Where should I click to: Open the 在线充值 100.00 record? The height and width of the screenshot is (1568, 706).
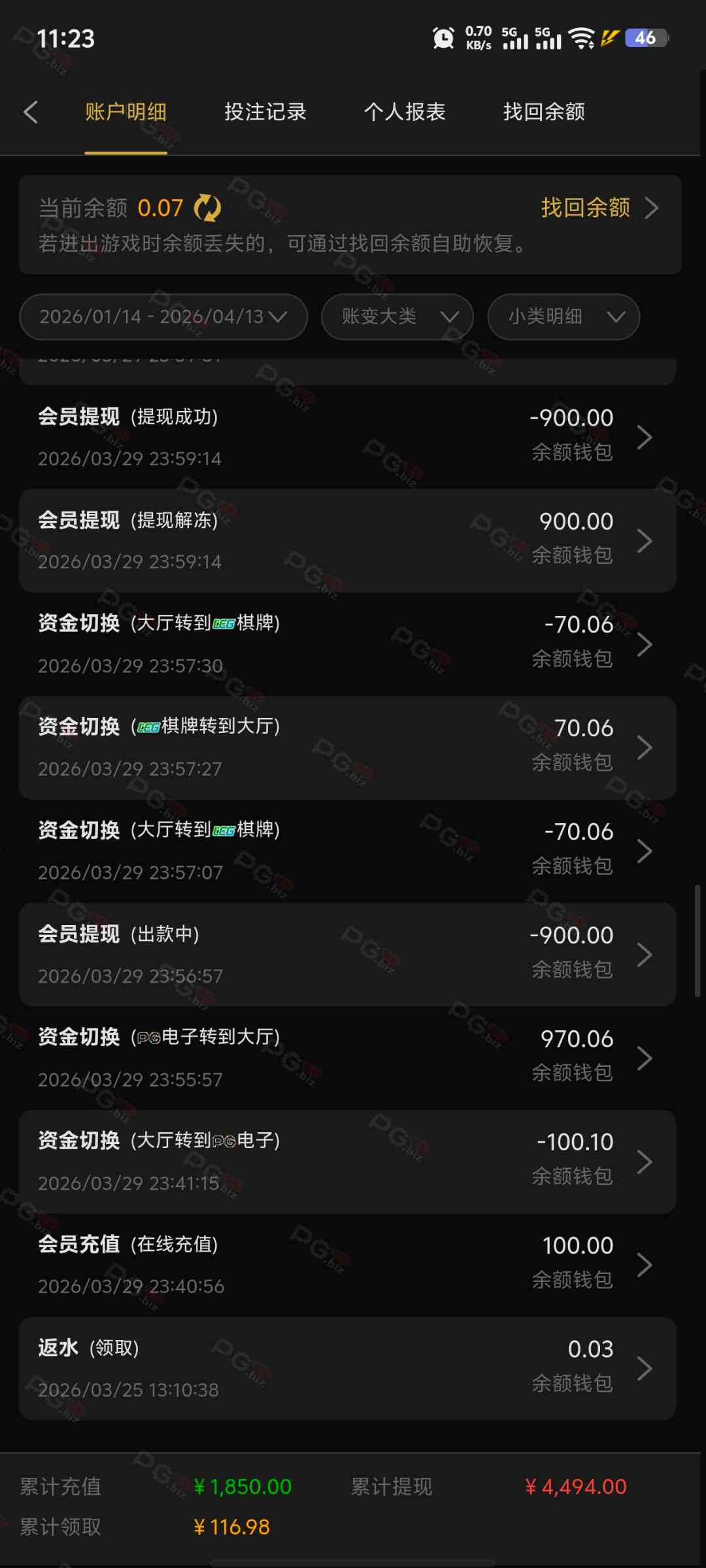coord(347,1265)
